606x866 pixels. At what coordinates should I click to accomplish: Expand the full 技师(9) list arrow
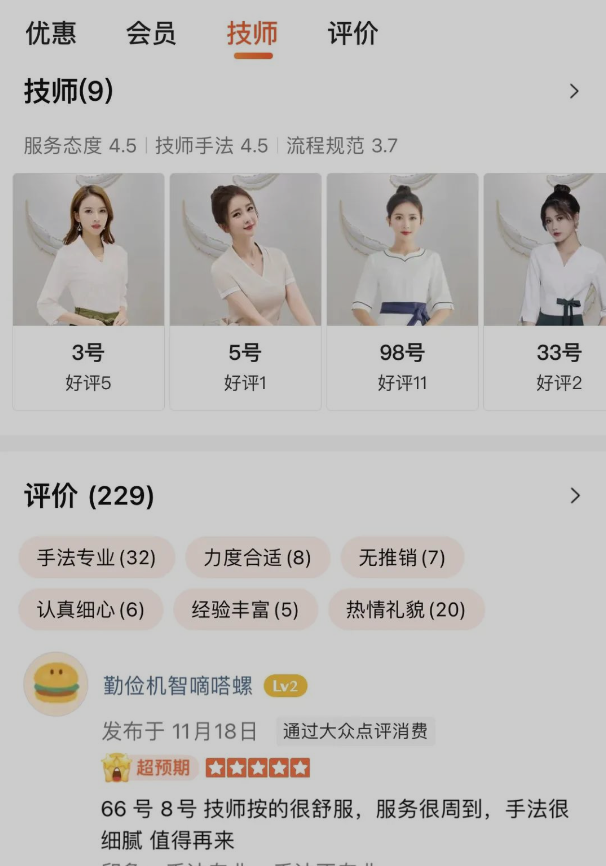tap(574, 92)
